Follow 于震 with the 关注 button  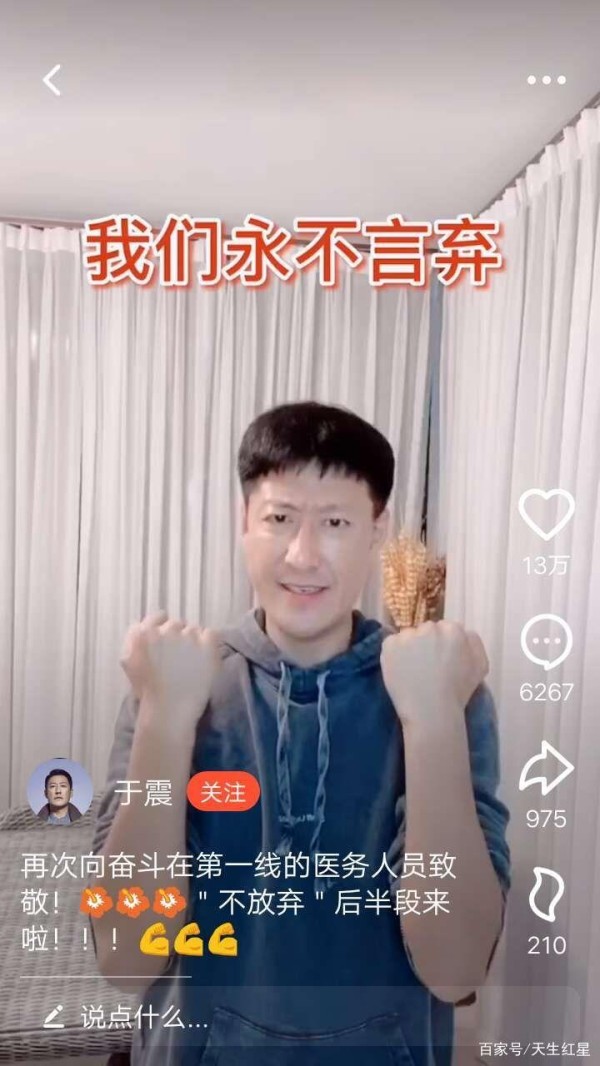tap(223, 792)
